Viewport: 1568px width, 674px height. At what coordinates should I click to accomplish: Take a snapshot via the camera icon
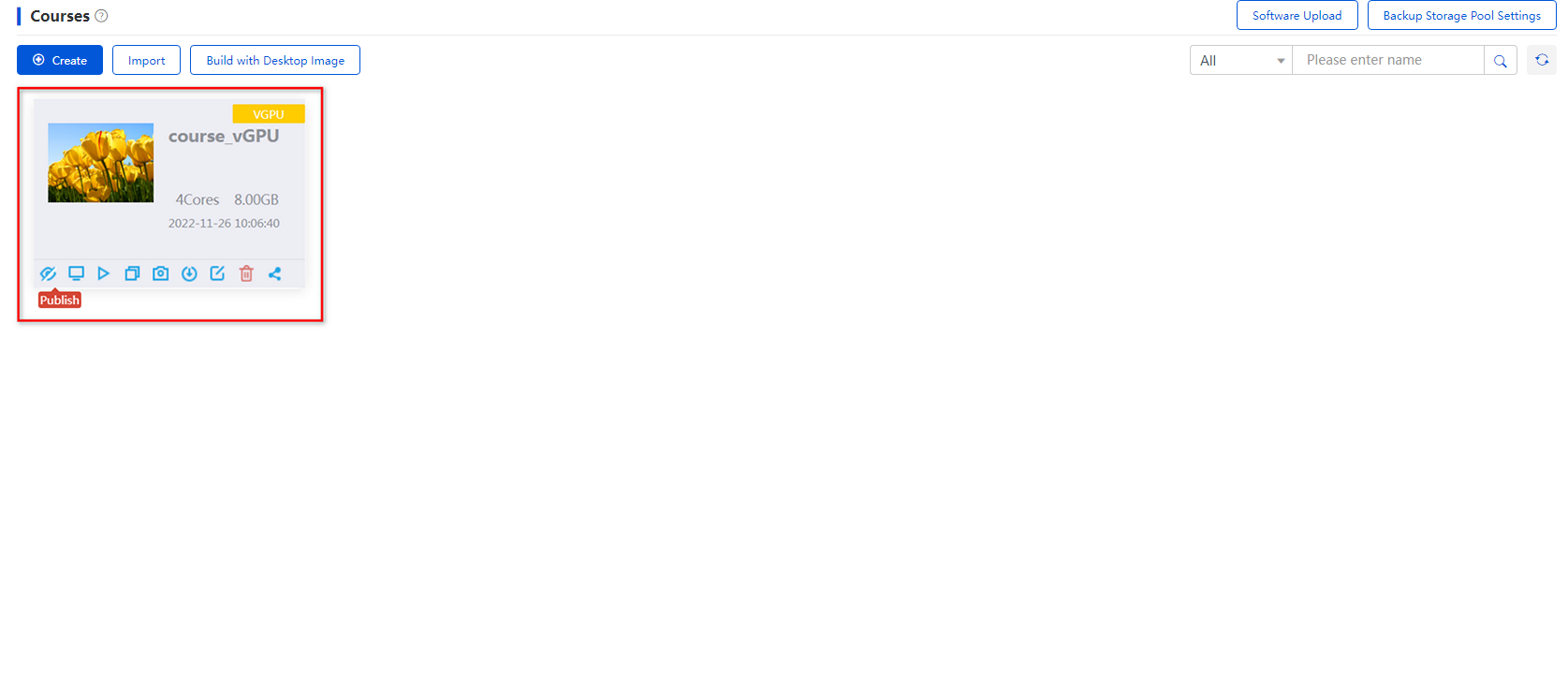(161, 273)
